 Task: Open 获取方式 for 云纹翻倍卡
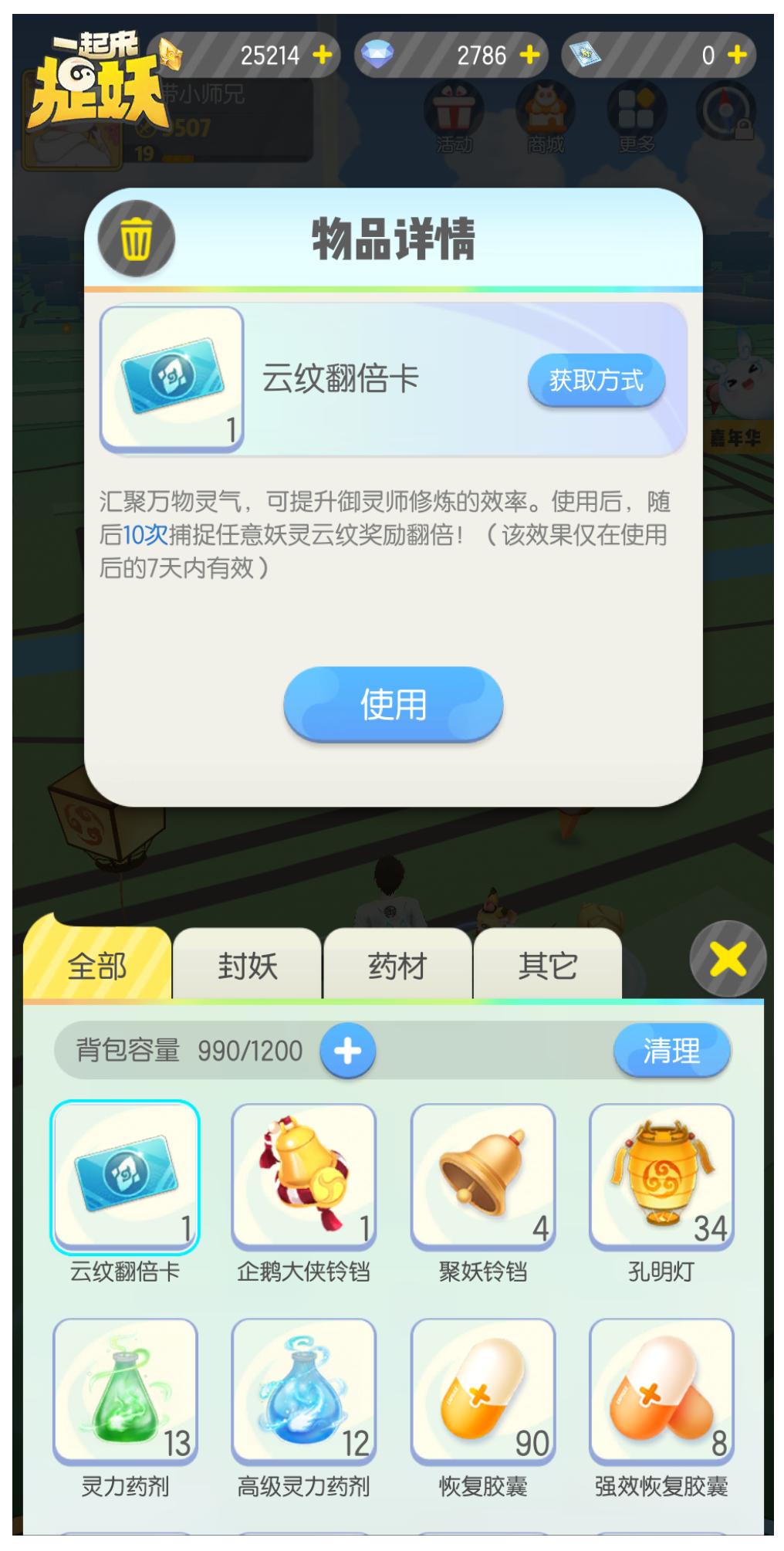(x=596, y=380)
